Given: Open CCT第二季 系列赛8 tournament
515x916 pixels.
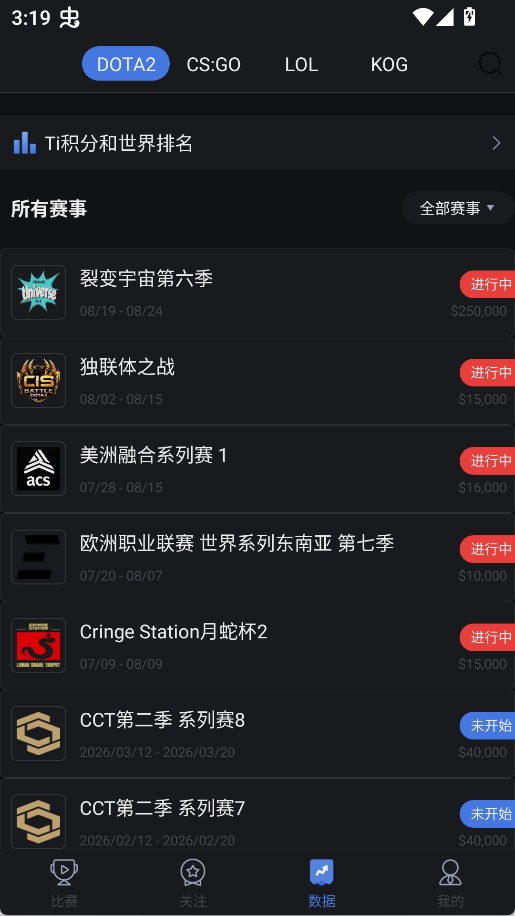Looking at the screenshot, I should pos(258,733).
